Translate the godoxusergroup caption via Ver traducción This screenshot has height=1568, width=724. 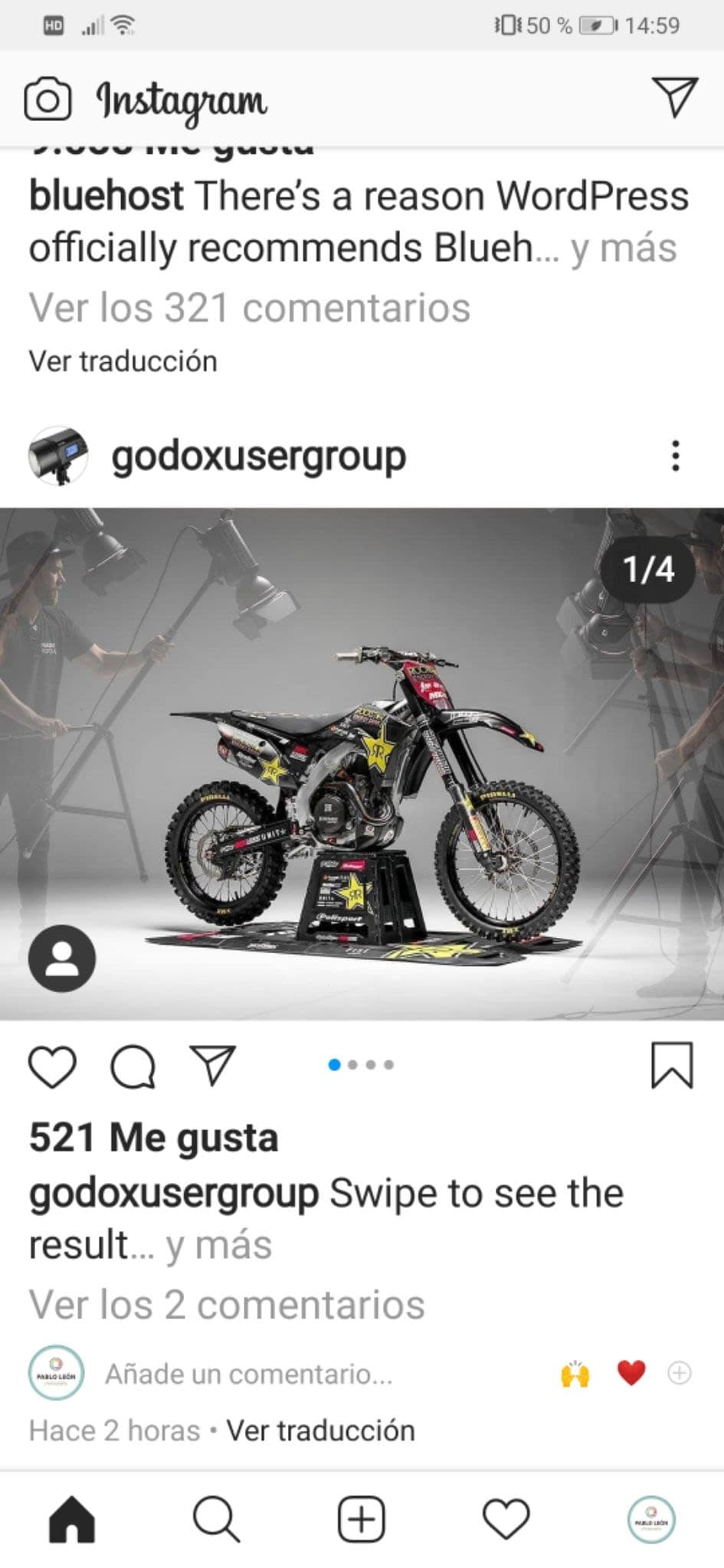click(321, 1430)
